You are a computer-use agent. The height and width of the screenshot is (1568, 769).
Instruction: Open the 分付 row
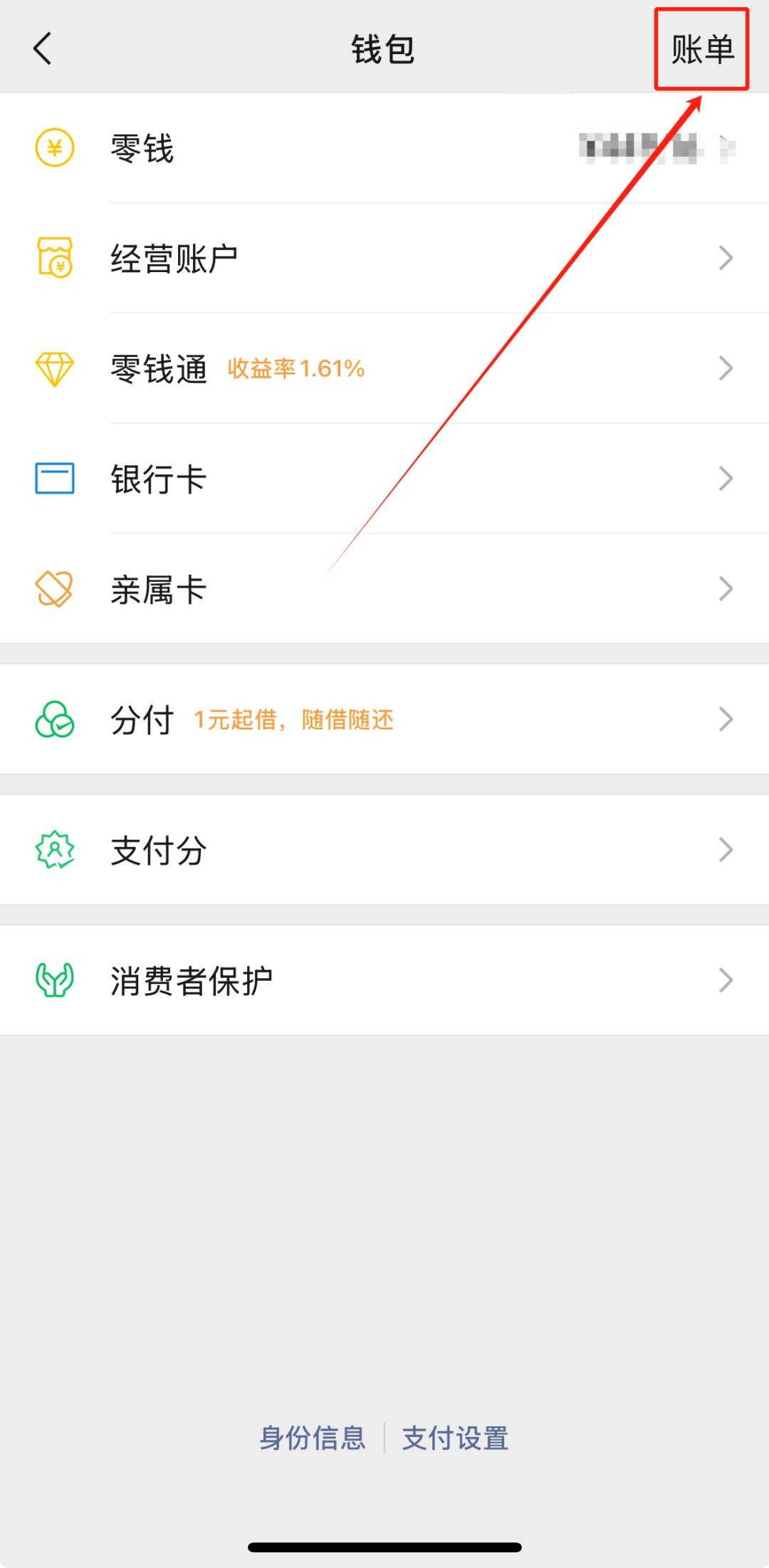(x=384, y=720)
